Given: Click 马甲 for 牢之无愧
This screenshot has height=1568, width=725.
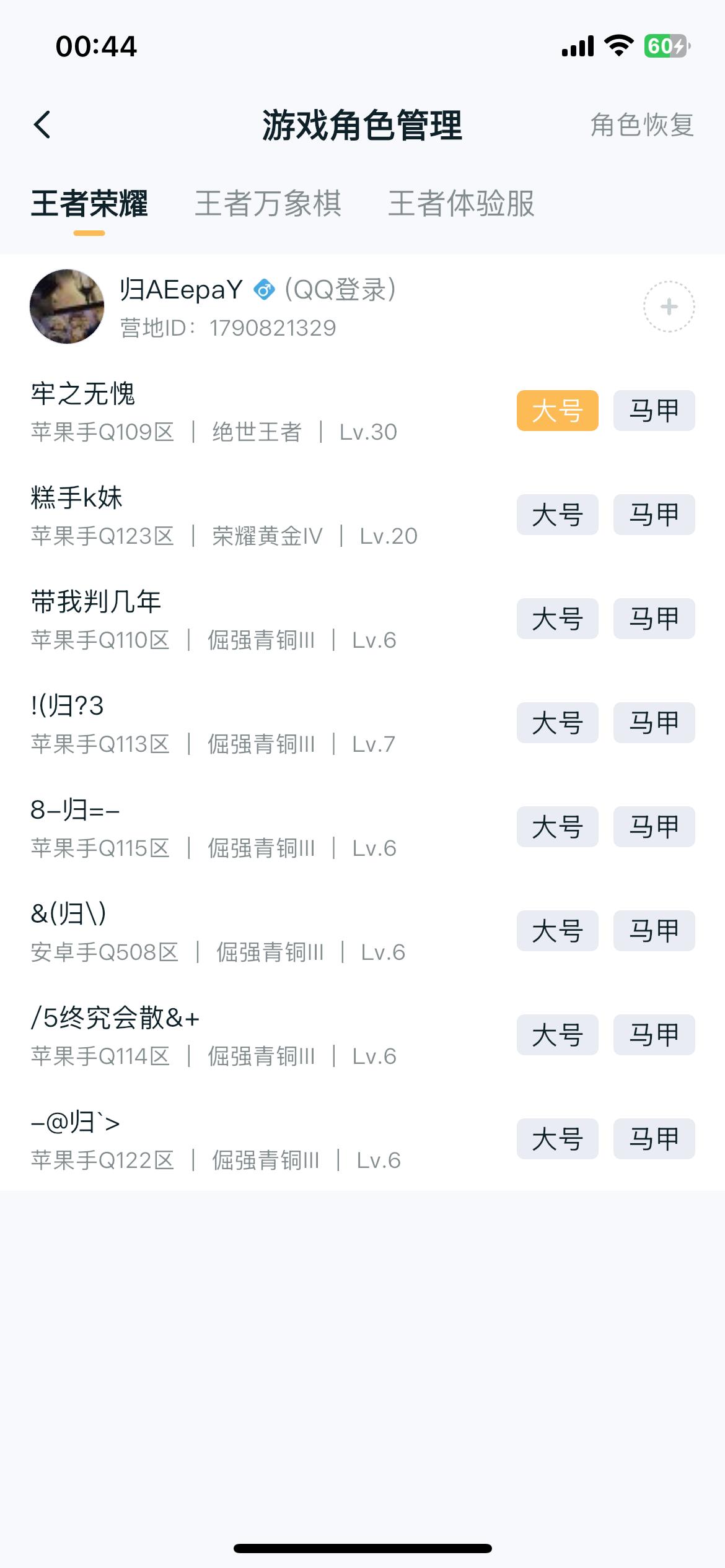Looking at the screenshot, I should tap(654, 410).
